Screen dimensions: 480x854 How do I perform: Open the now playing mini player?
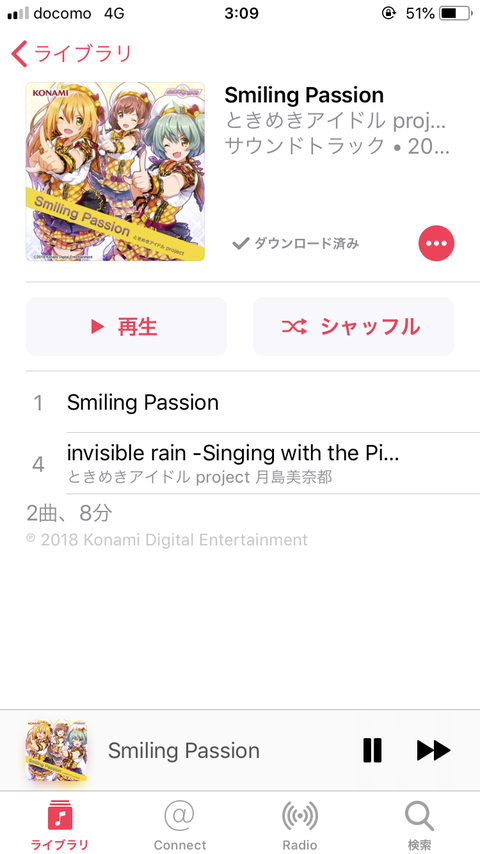(184, 750)
